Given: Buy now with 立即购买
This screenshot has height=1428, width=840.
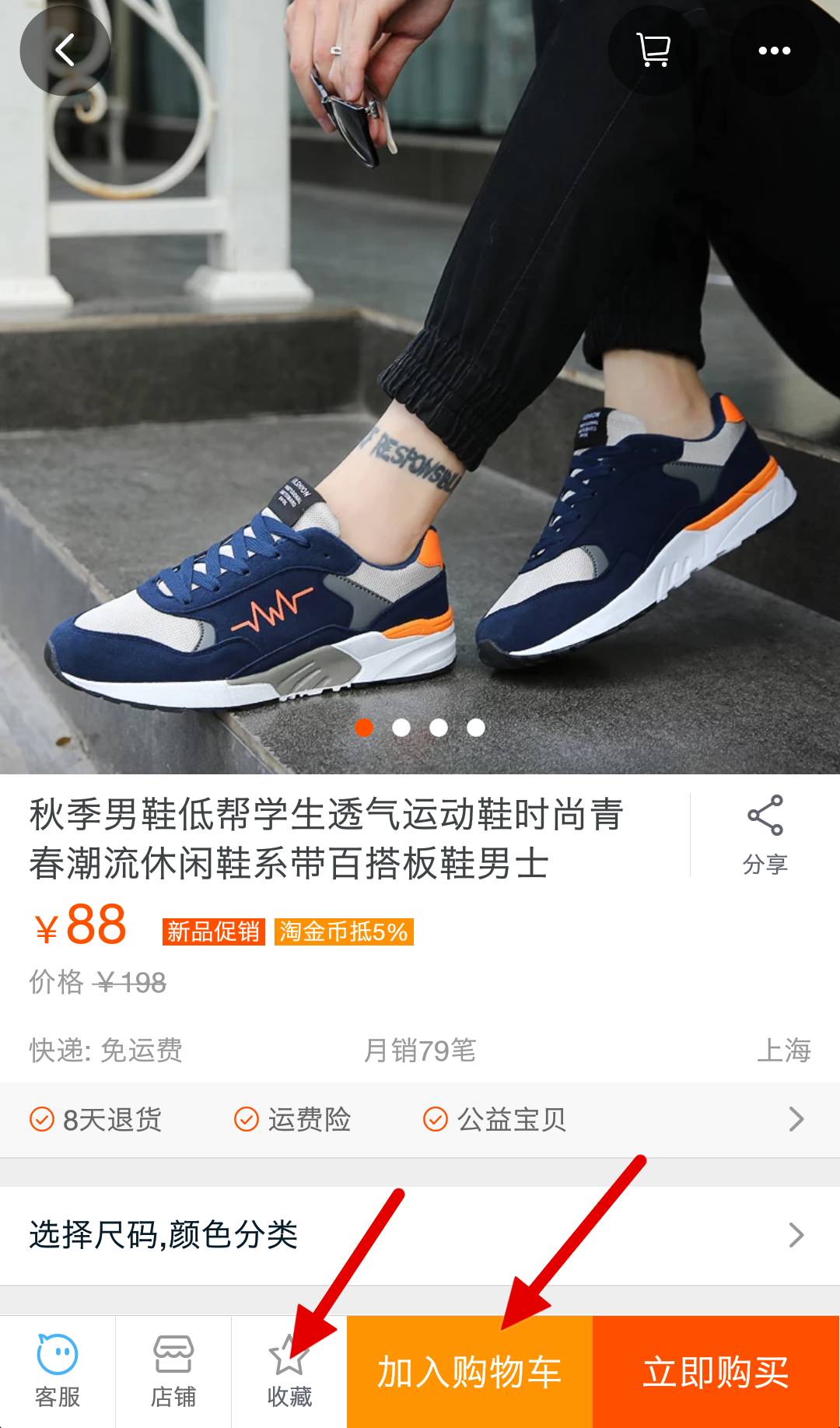Looking at the screenshot, I should [x=716, y=1372].
